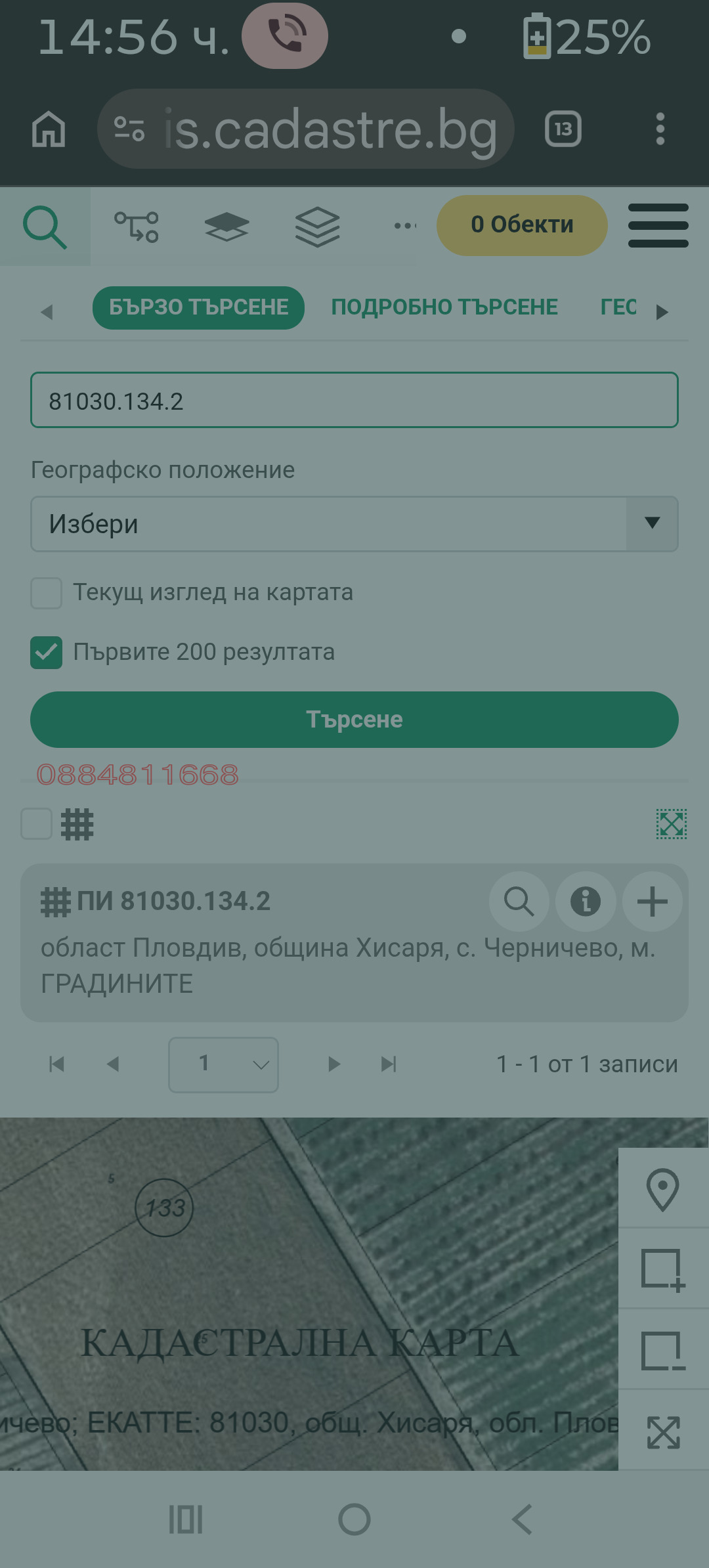Open the stacked layers icon
This screenshot has width=709, height=1568.
[317, 227]
